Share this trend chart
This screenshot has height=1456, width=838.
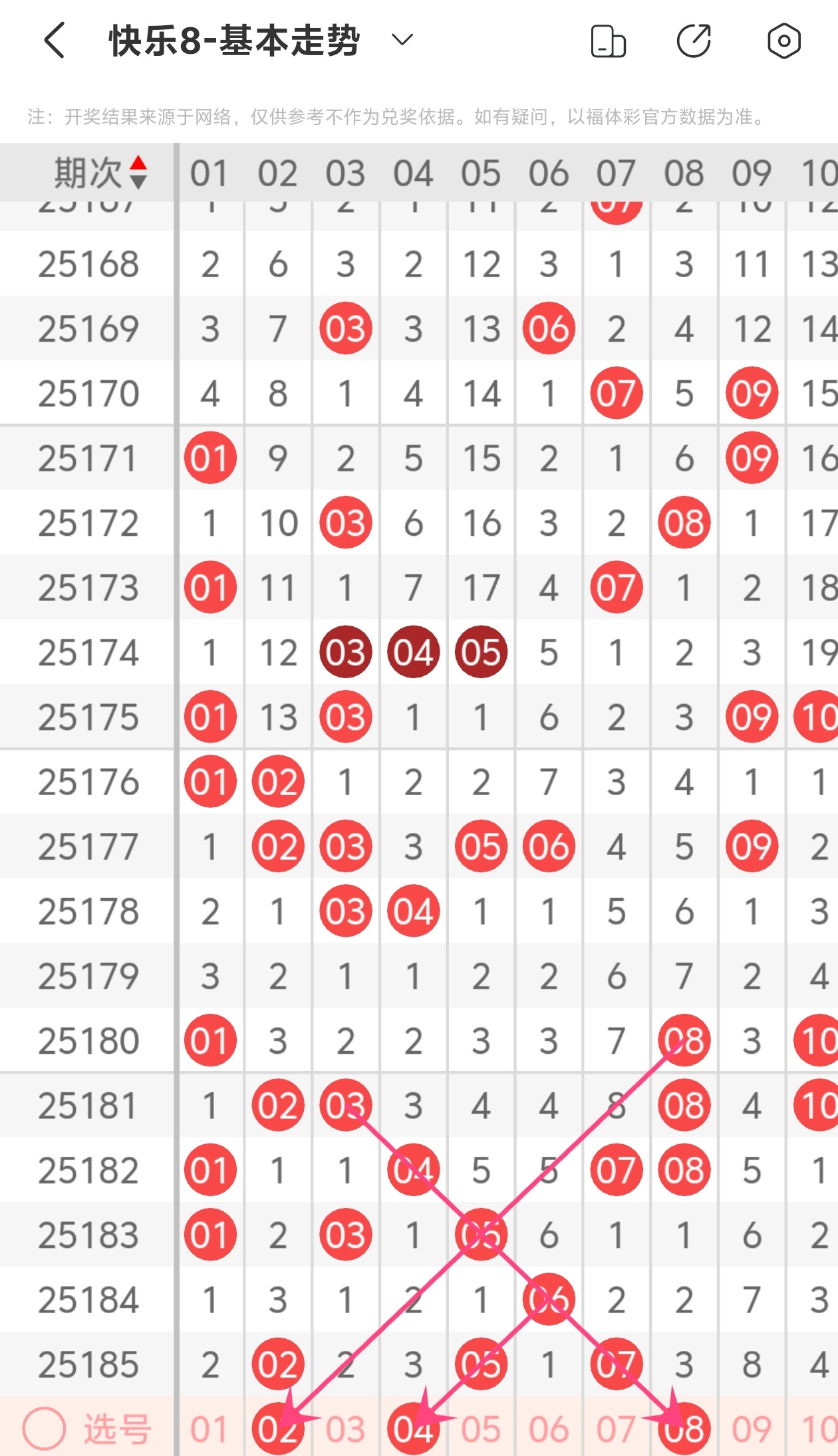[694, 41]
